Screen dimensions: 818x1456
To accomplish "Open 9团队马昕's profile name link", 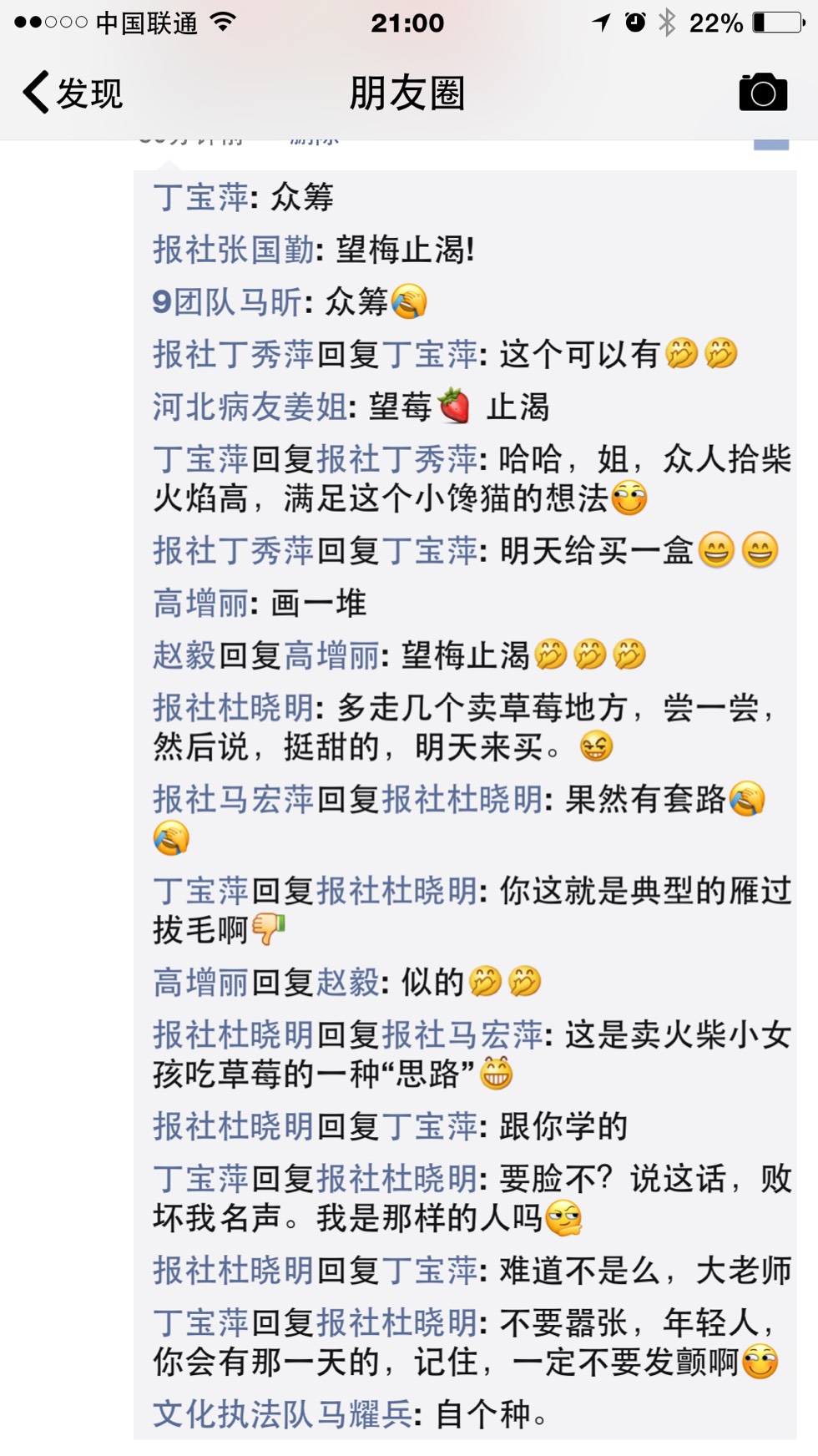I will point(226,302).
